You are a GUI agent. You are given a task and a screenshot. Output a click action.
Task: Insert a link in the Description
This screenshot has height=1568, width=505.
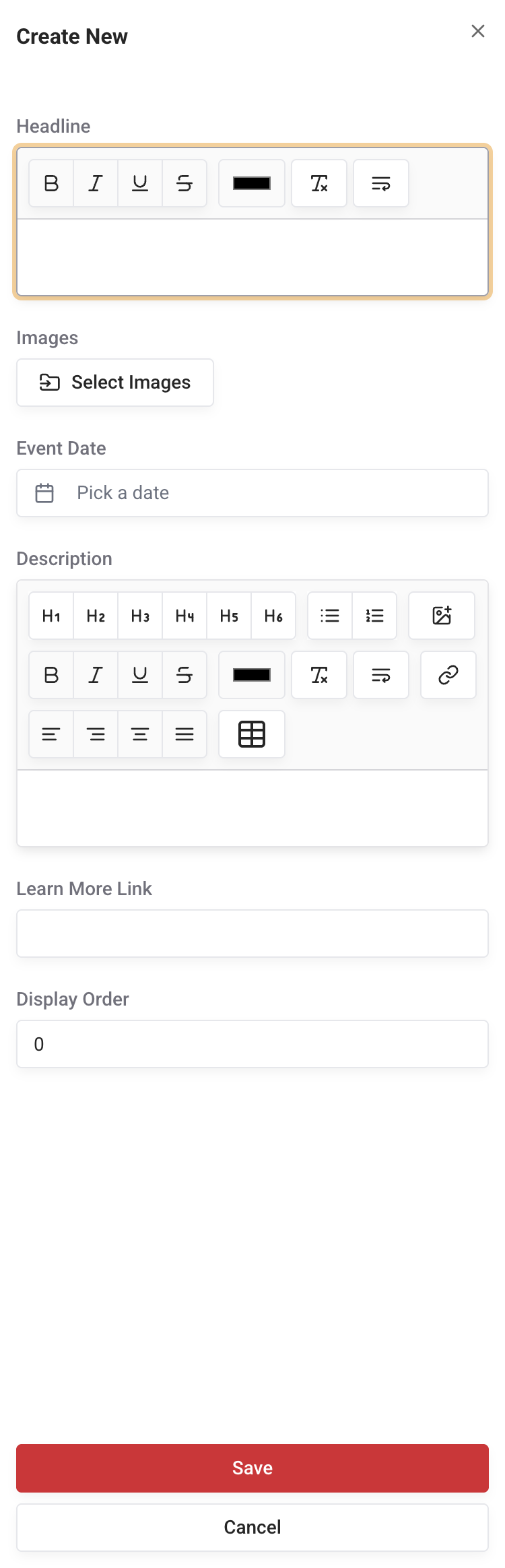[448, 675]
